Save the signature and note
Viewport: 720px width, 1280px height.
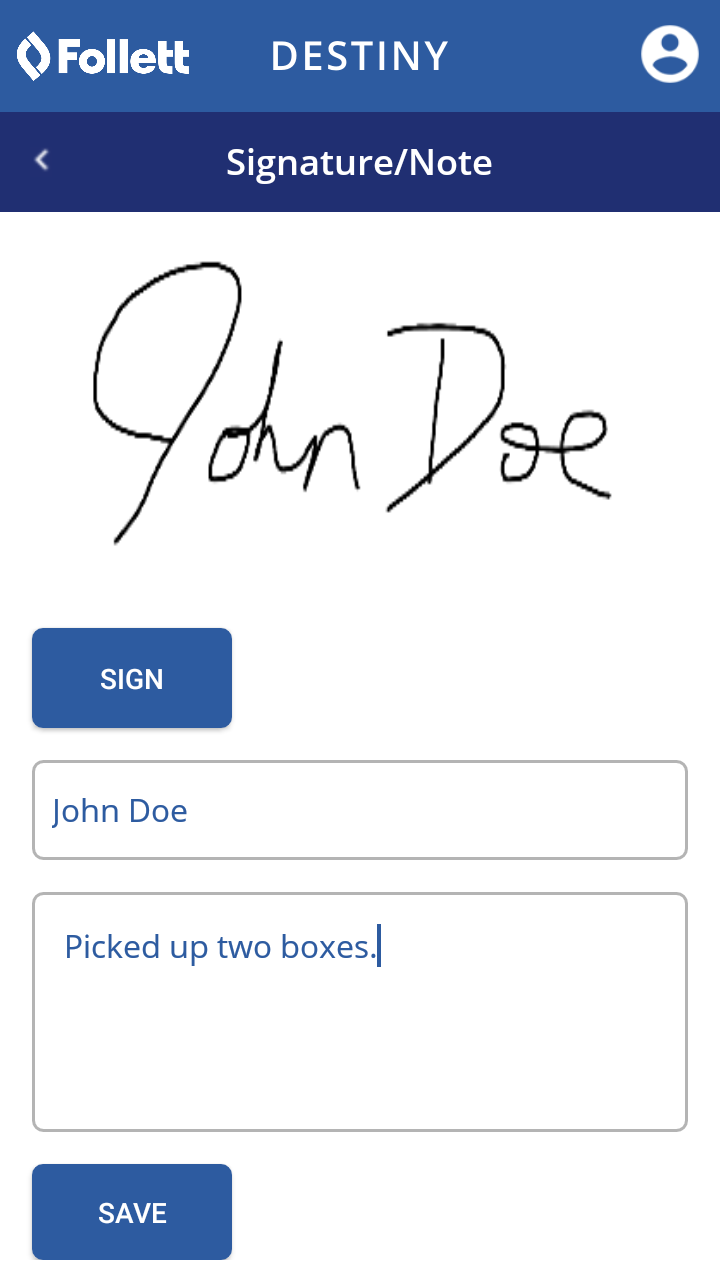(x=132, y=1212)
